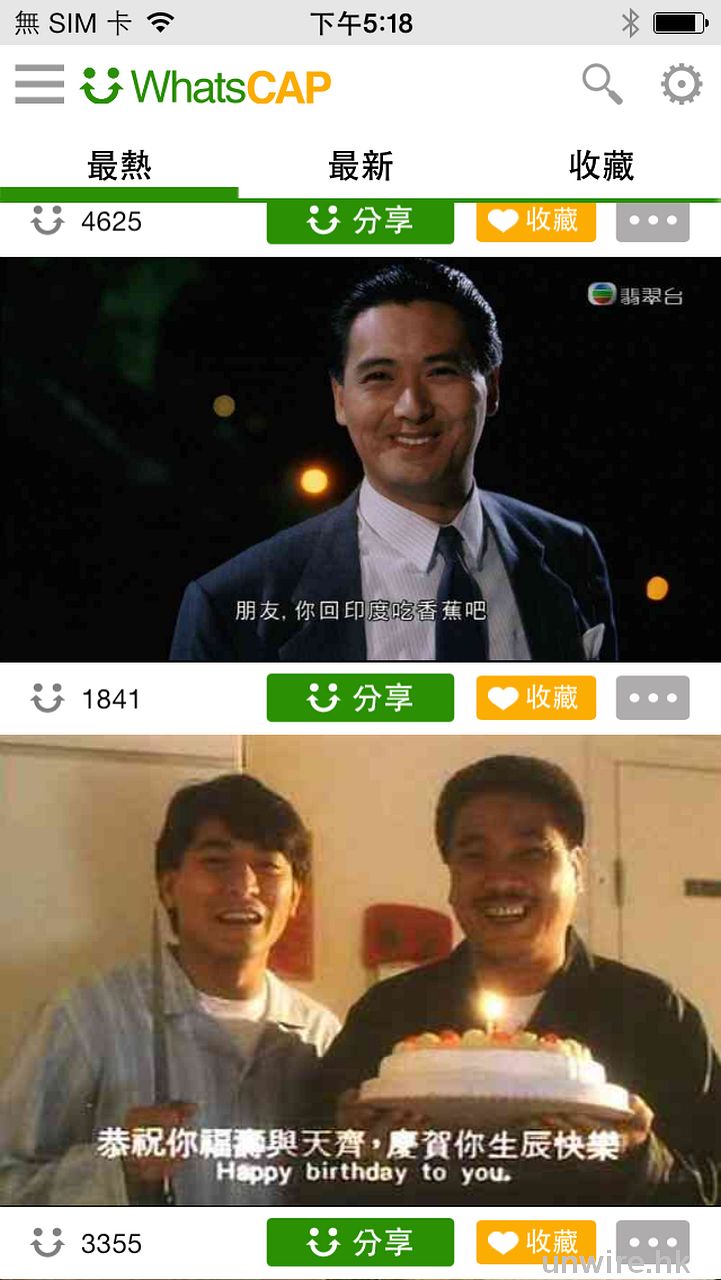This screenshot has width=721, height=1280.
Task: Open more options in the 4625 row
Action: point(653,222)
